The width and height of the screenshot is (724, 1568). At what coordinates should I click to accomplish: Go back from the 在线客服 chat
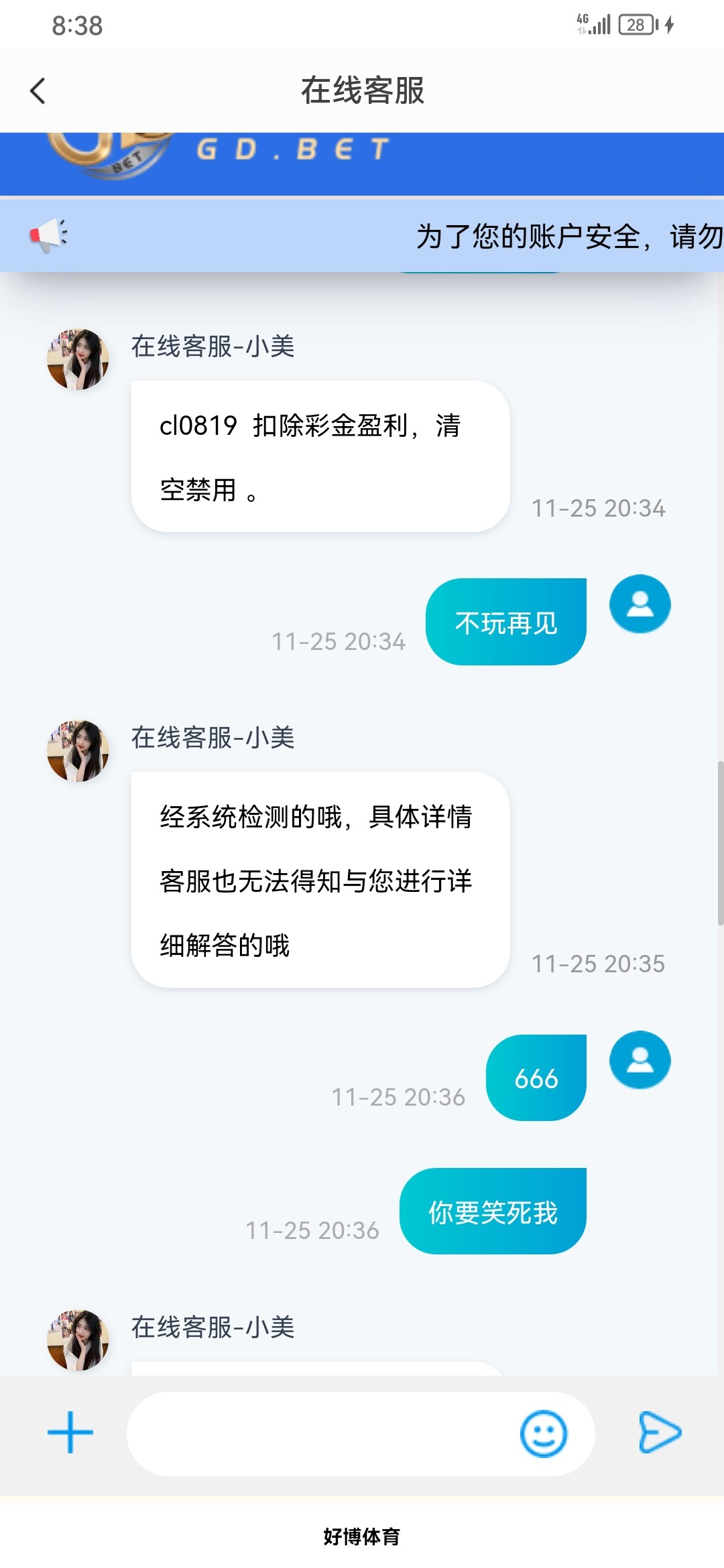coord(38,91)
